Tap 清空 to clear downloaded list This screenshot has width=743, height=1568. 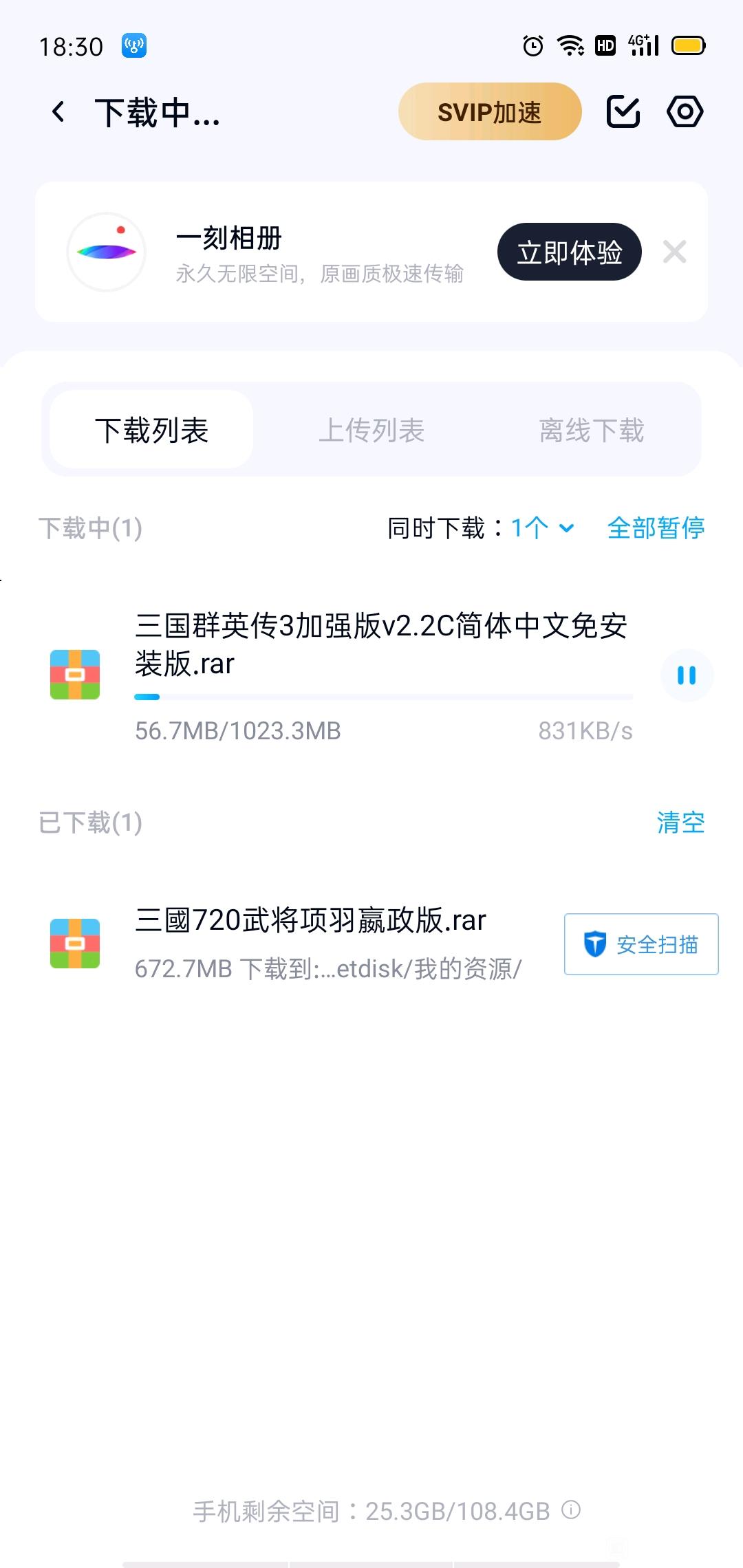click(x=680, y=823)
